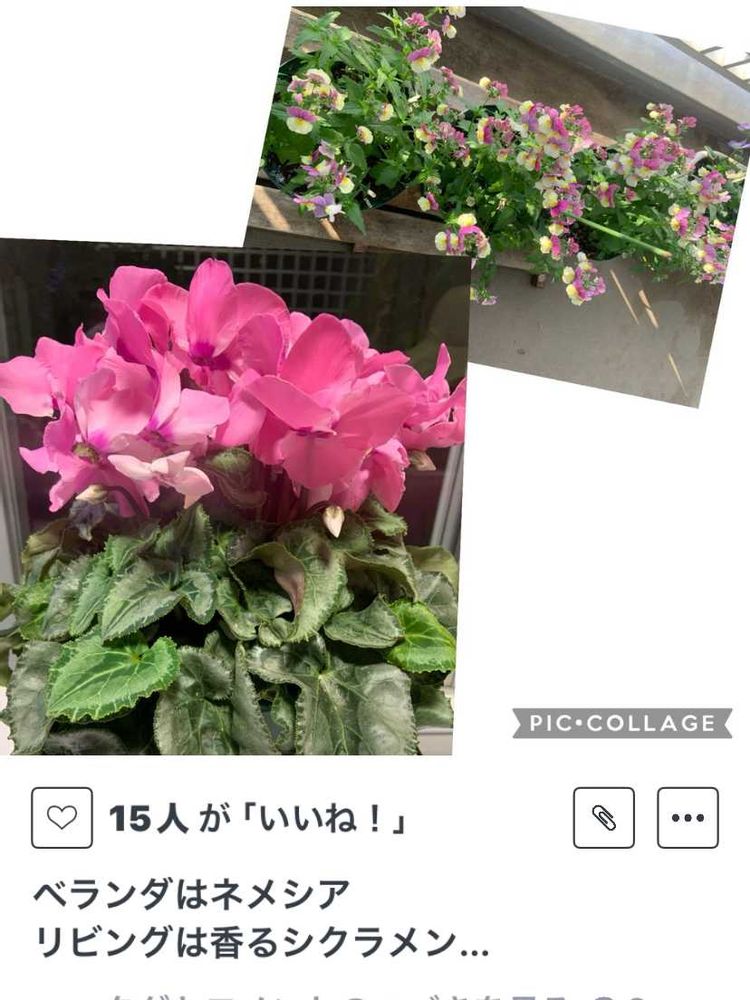Like the post with the heart icon
The width and height of the screenshot is (750, 1000).
(x=62, y=818)
